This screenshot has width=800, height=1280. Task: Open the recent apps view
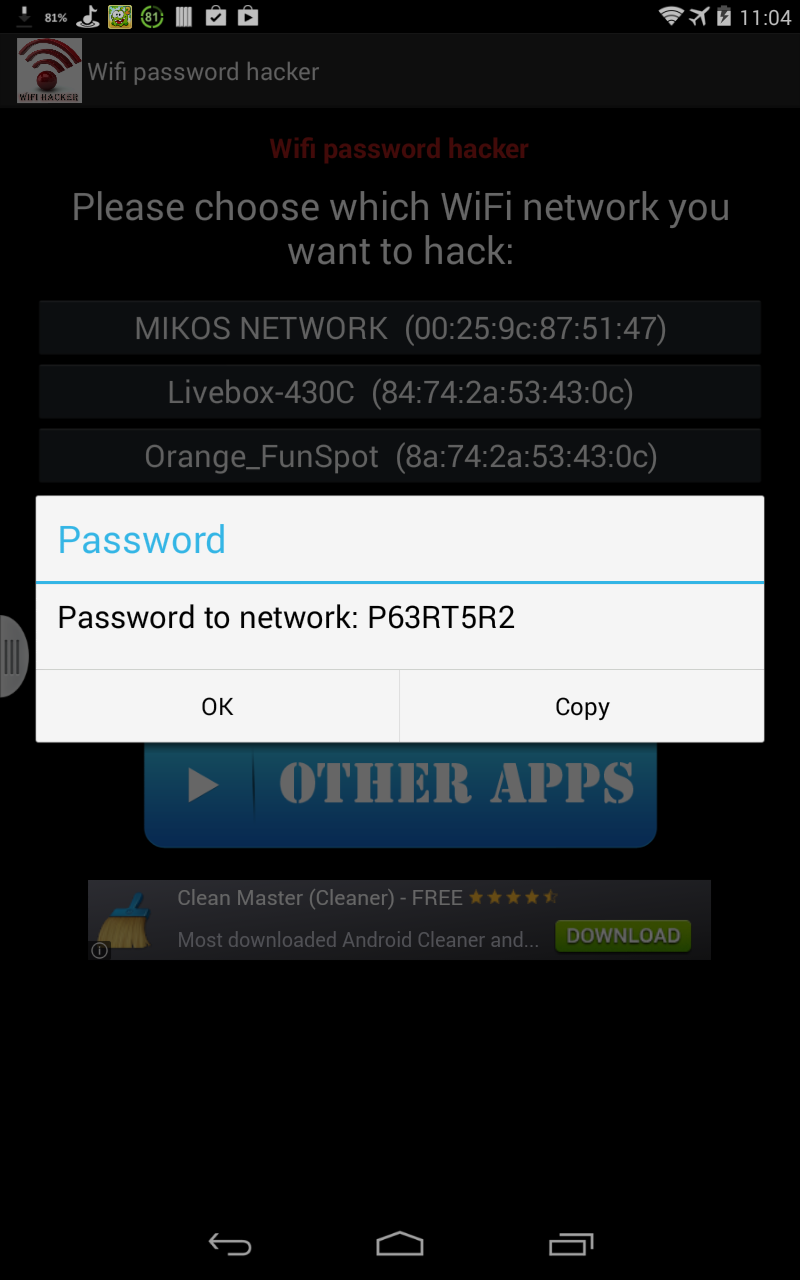pyautogui.click(x=571, y=1243)
